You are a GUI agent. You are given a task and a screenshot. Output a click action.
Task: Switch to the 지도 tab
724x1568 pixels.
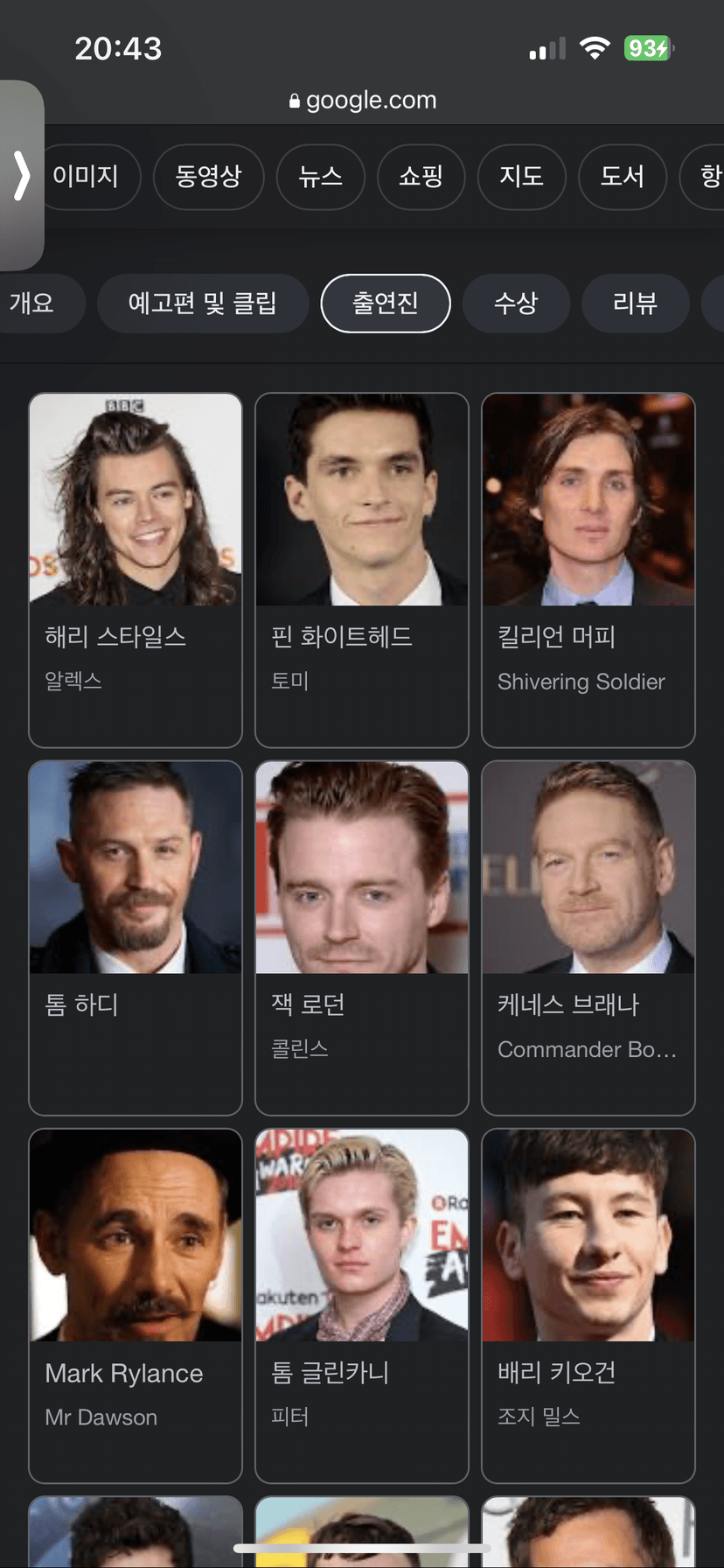coord(521,177)
